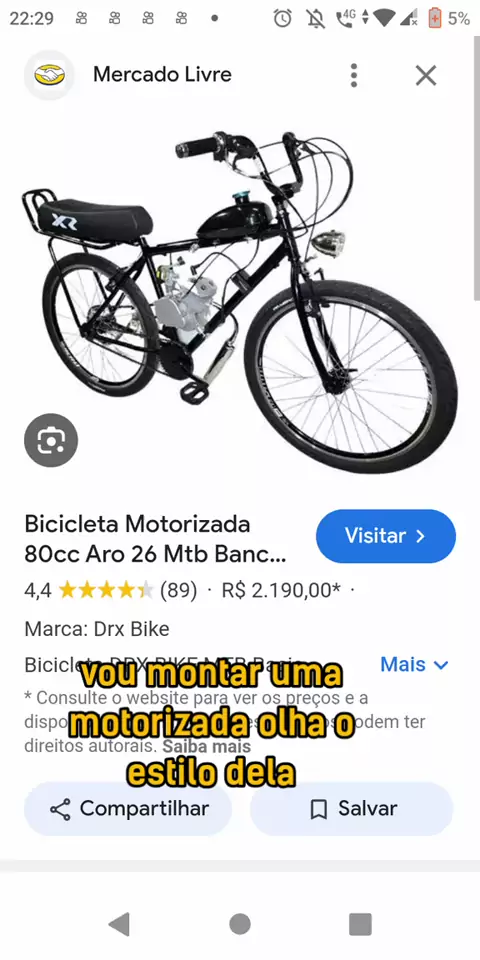Expand the description with Mais

click(x=414, y=664)
